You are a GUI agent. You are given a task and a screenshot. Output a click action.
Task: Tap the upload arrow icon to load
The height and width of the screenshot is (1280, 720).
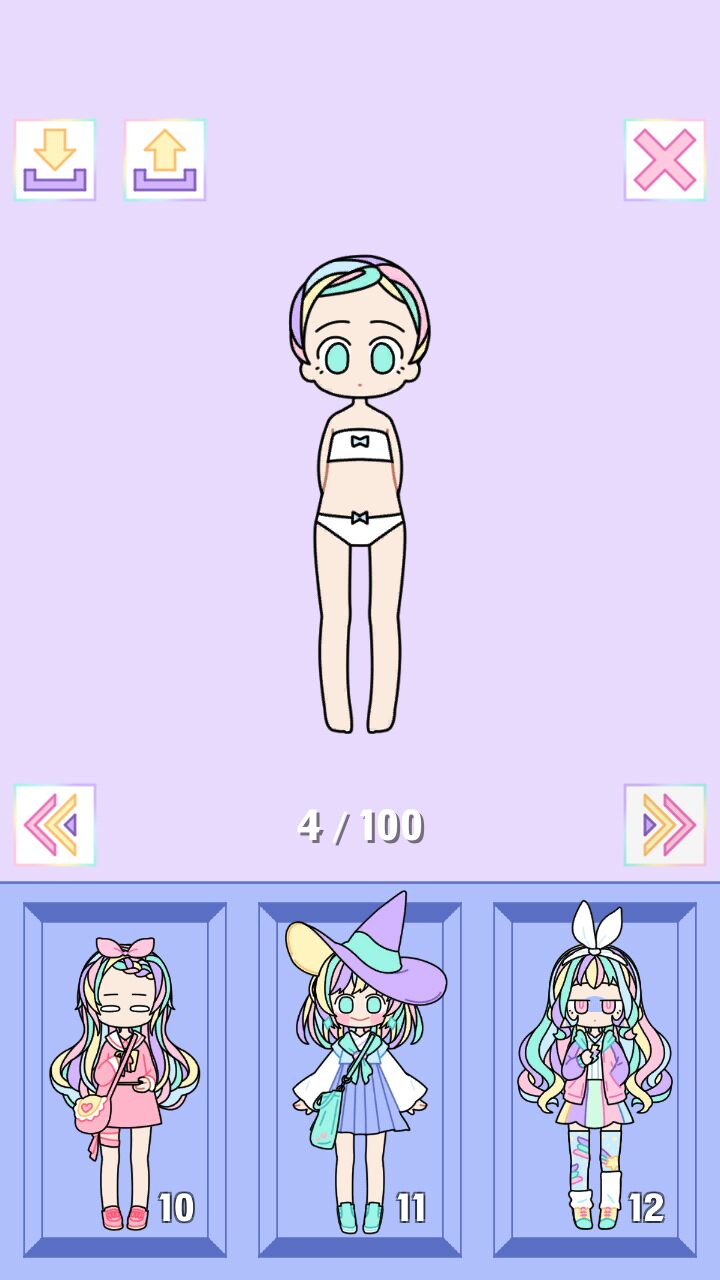165,160
